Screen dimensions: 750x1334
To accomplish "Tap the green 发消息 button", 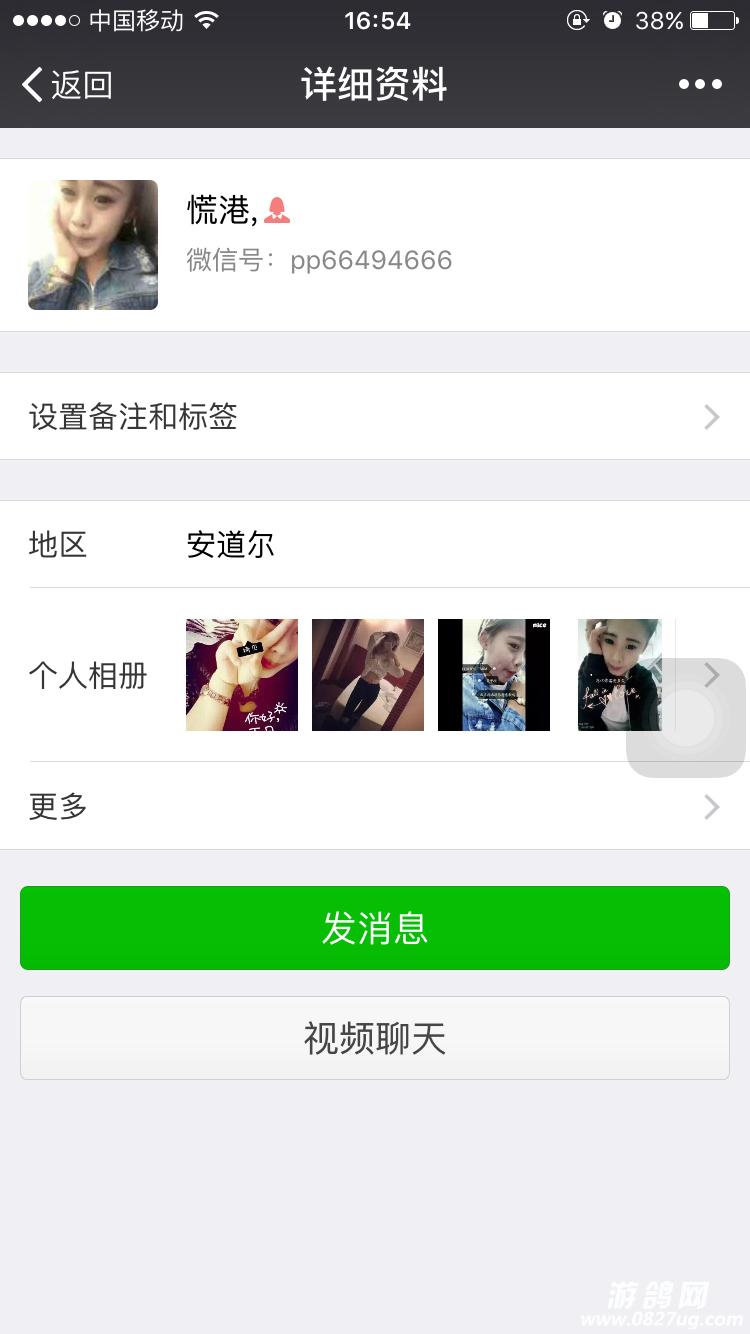I will click(x=374, y=928).
